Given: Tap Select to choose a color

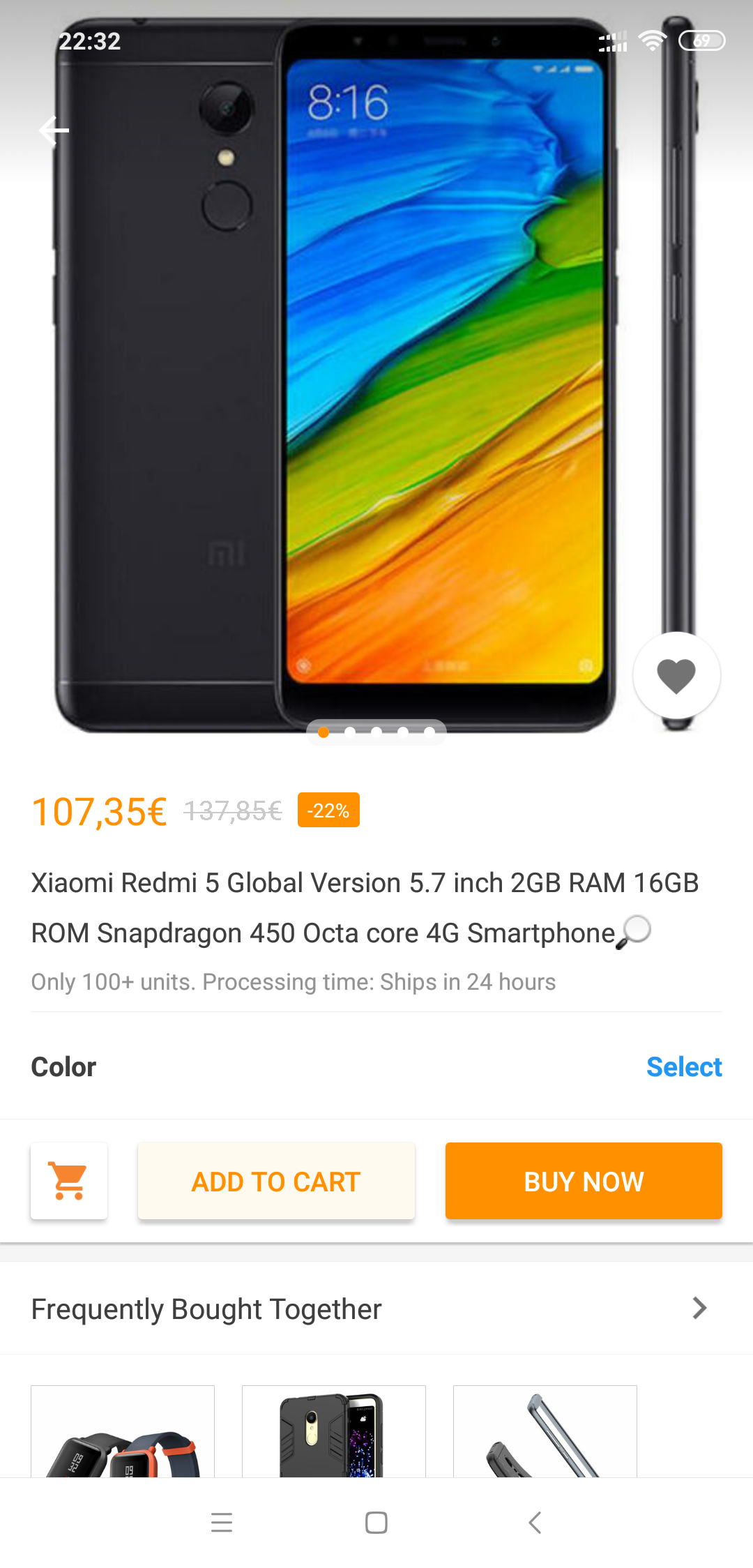Looking at the screenshot, I should pos(683,1066).
